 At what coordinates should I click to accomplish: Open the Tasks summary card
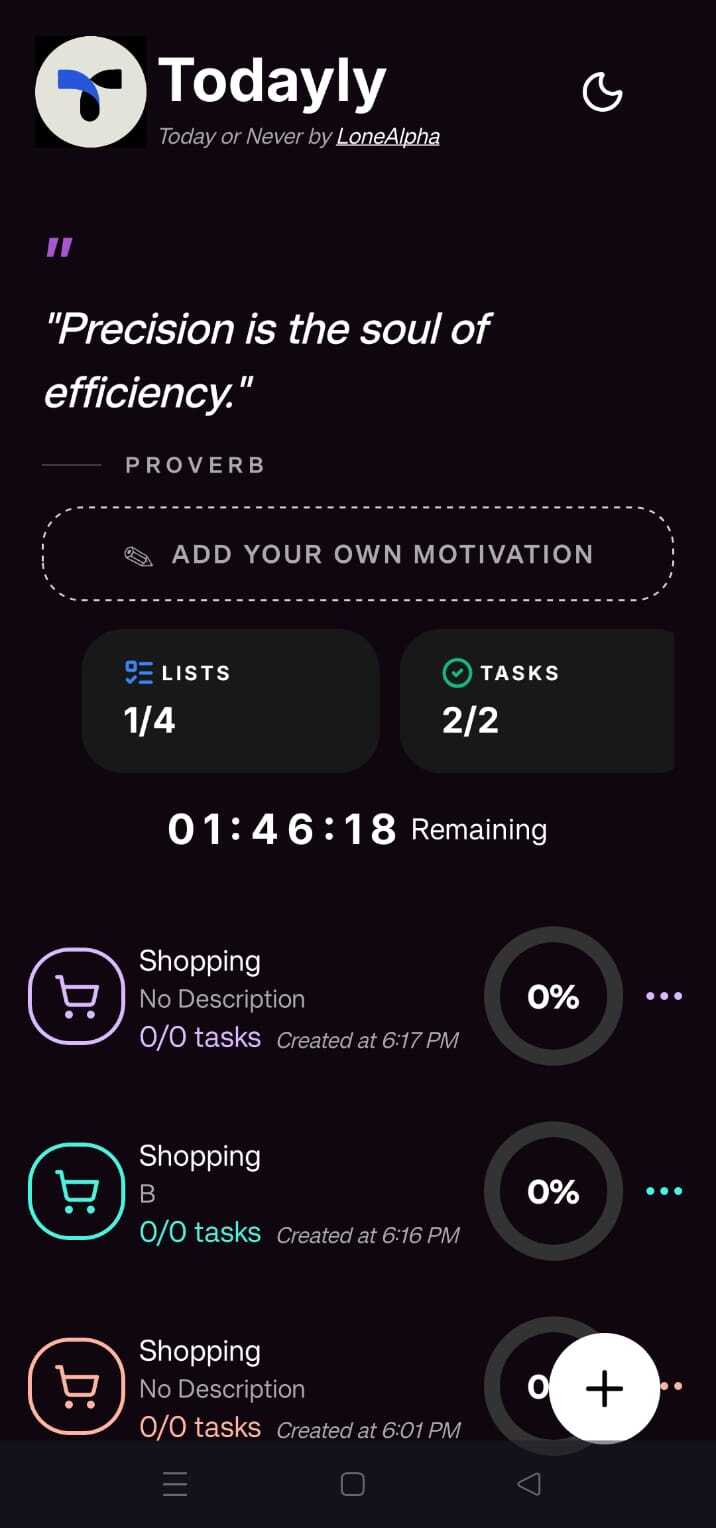point(537,700)
